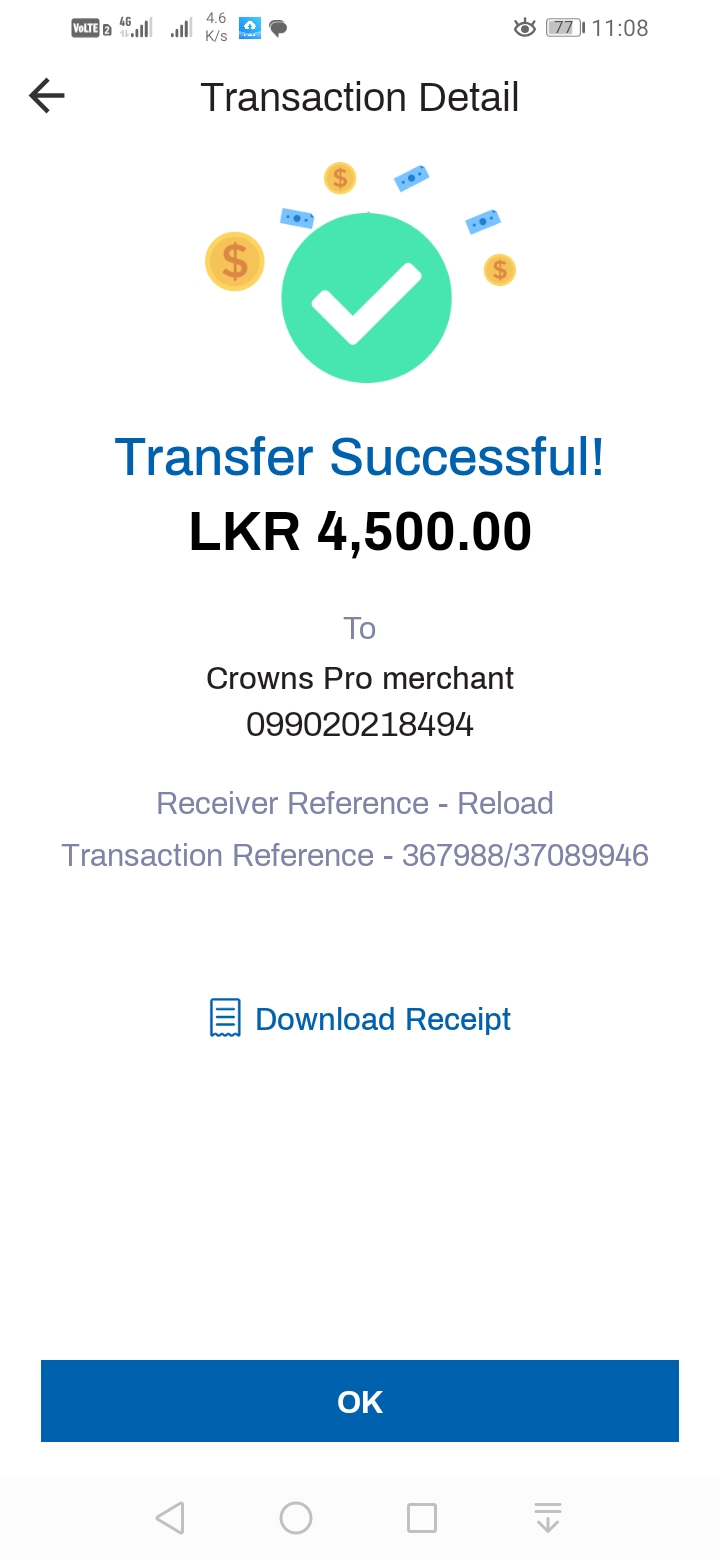Tap the system back navigation button
Screen dimensions: 720x1560
click(x=170, y=1517)
